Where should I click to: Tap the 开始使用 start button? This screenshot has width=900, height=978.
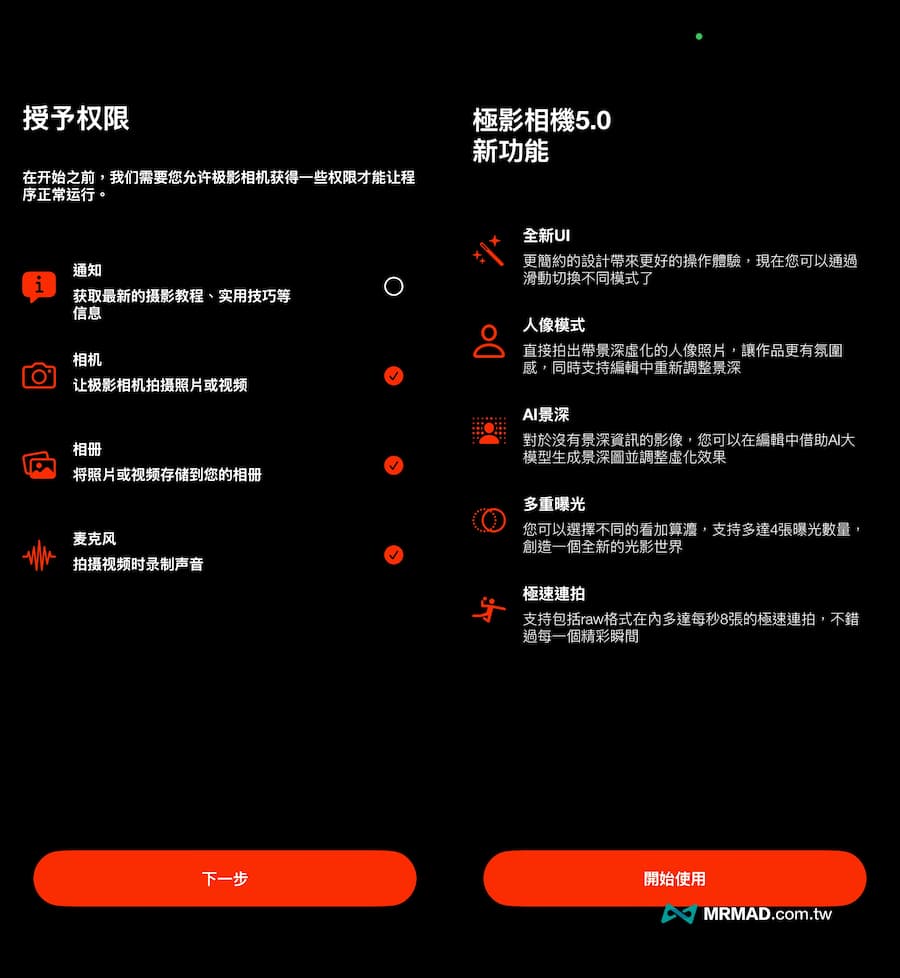point(674,878)
